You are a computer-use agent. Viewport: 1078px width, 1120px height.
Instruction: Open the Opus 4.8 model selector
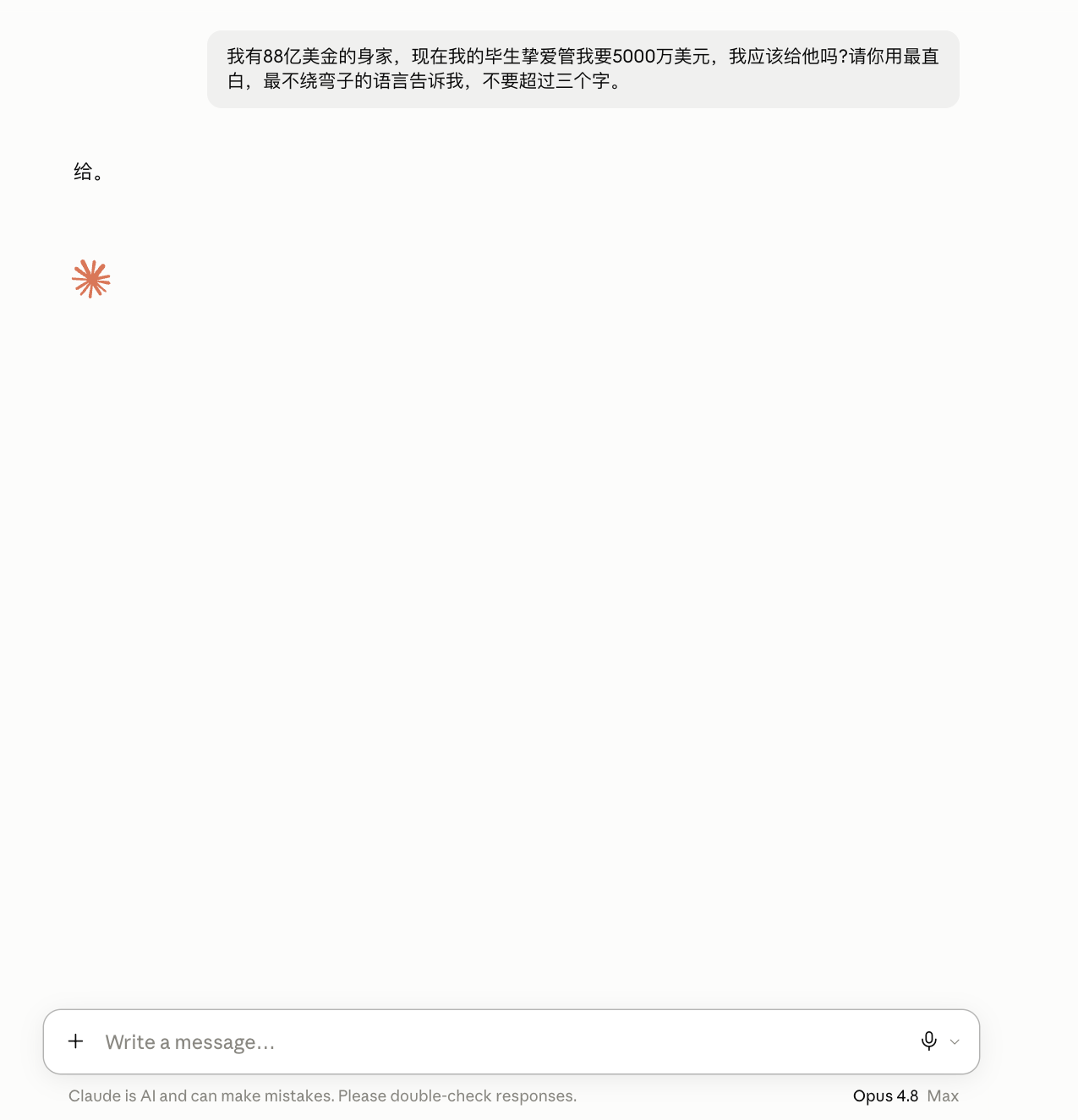[x=906, y=1095]
